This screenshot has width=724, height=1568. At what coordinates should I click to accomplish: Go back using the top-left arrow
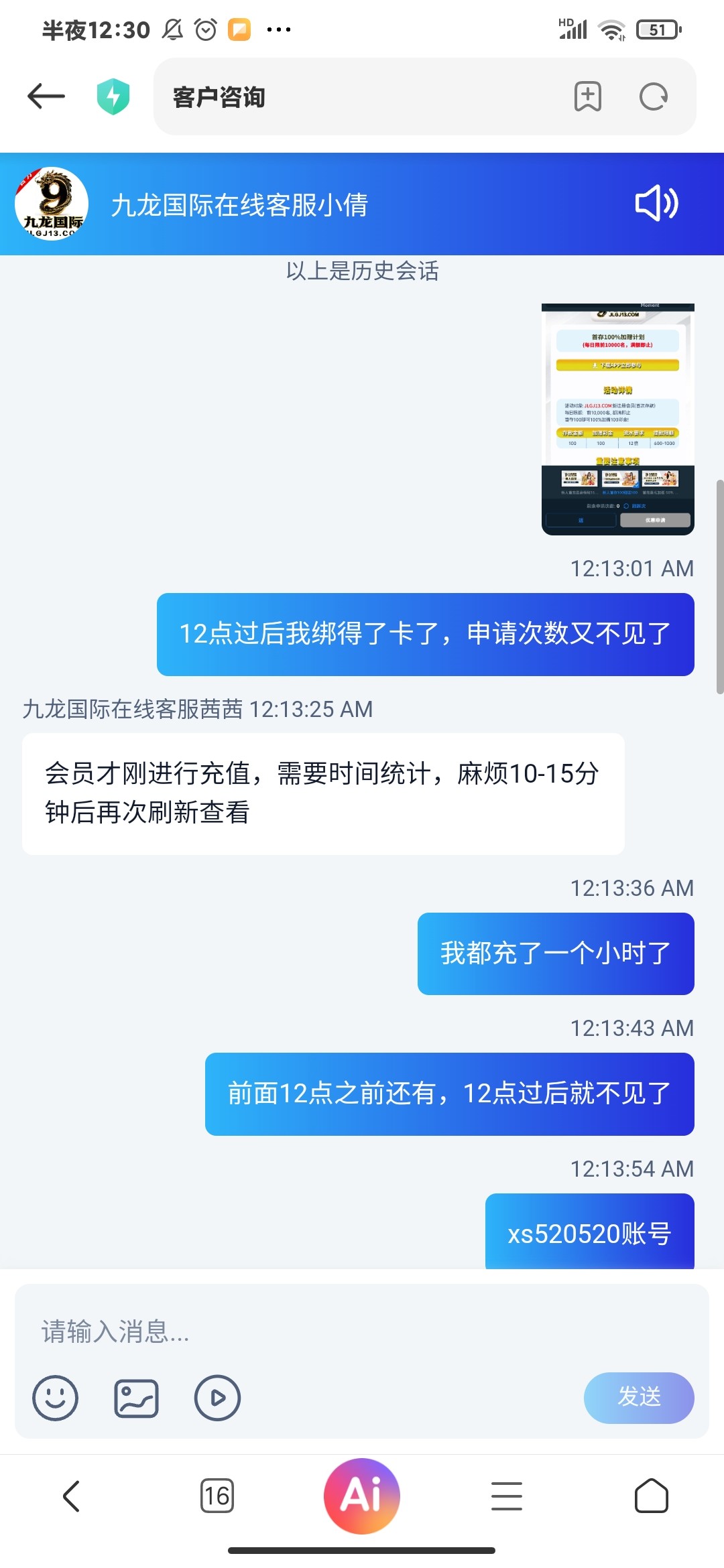[x=46, y=96]
